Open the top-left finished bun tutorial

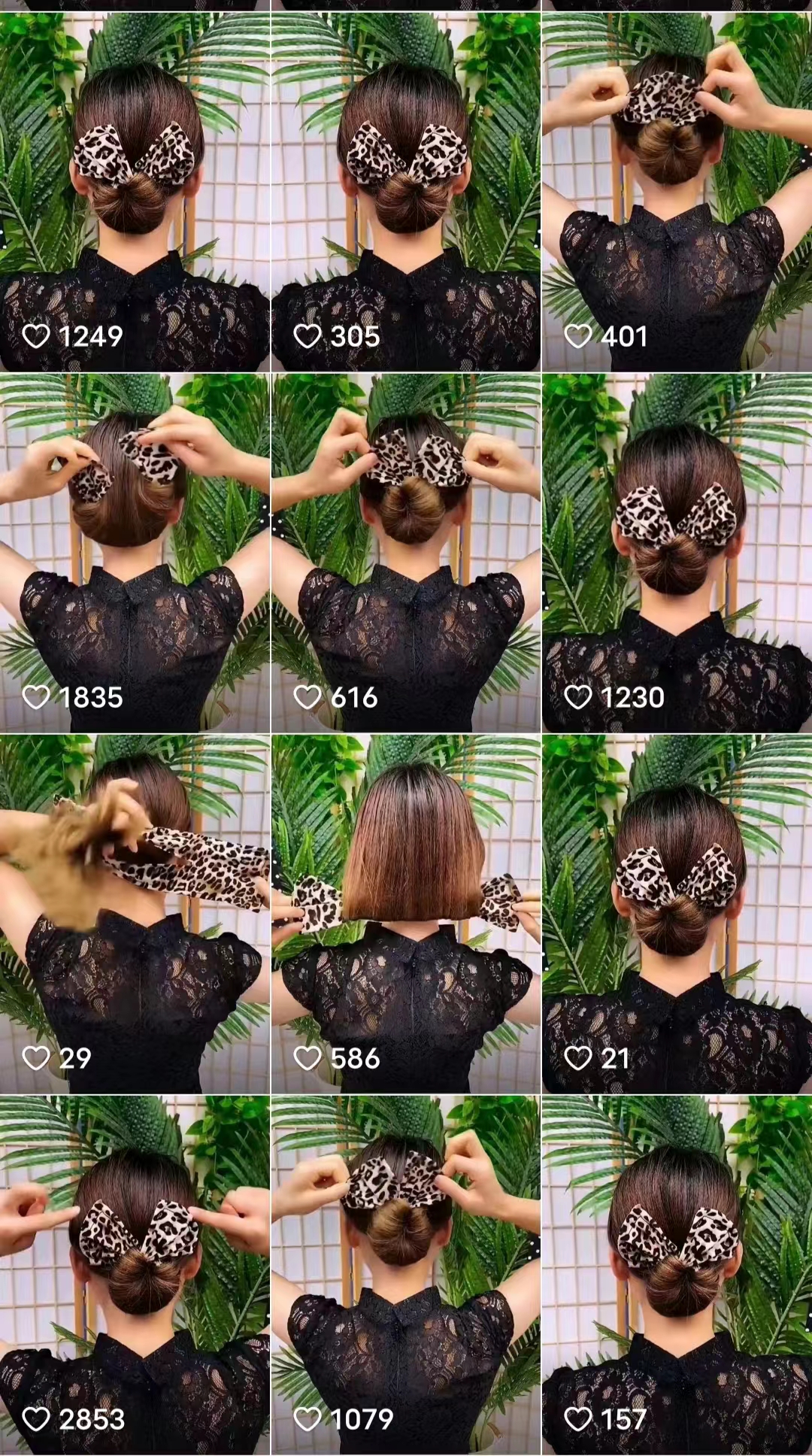(135, 165)
